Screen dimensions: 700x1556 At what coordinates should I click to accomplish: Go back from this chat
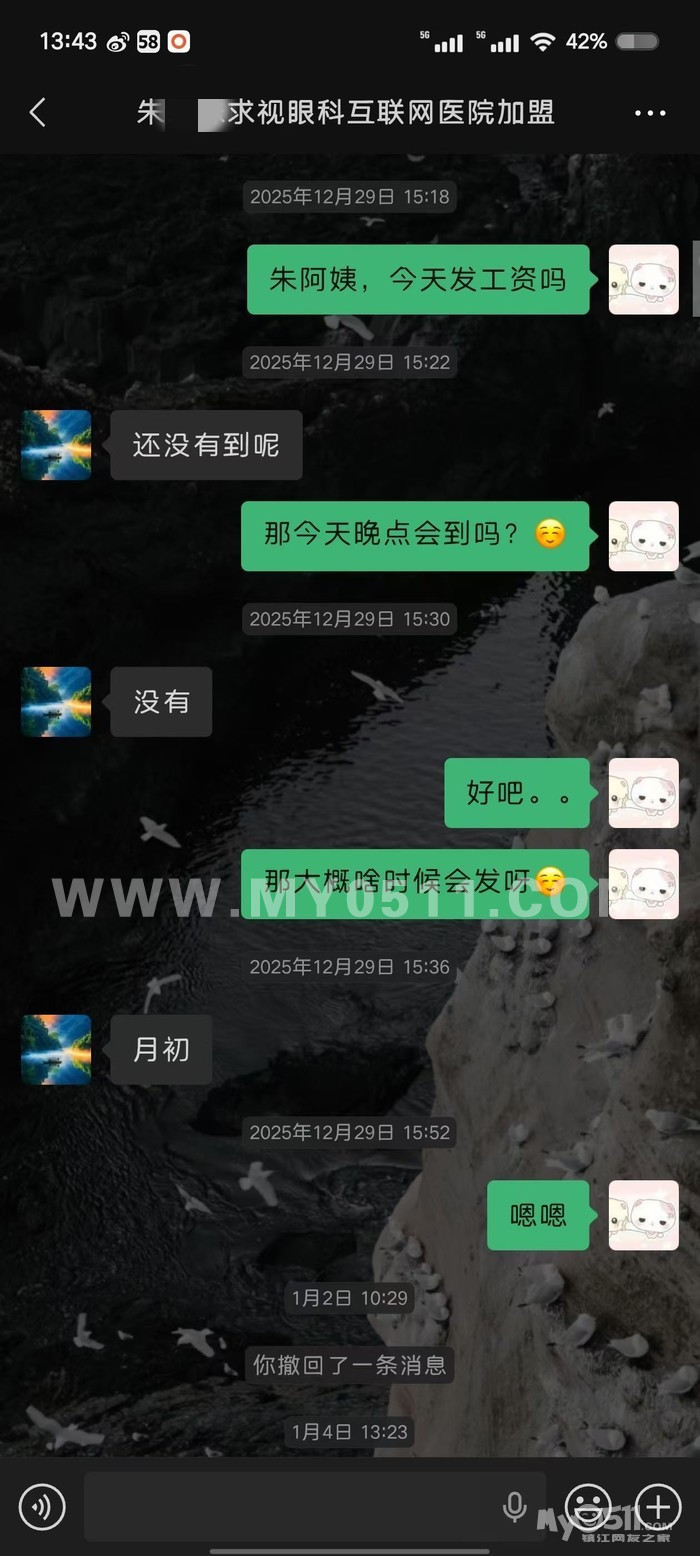pyautogui.click(x=38, y=112)
